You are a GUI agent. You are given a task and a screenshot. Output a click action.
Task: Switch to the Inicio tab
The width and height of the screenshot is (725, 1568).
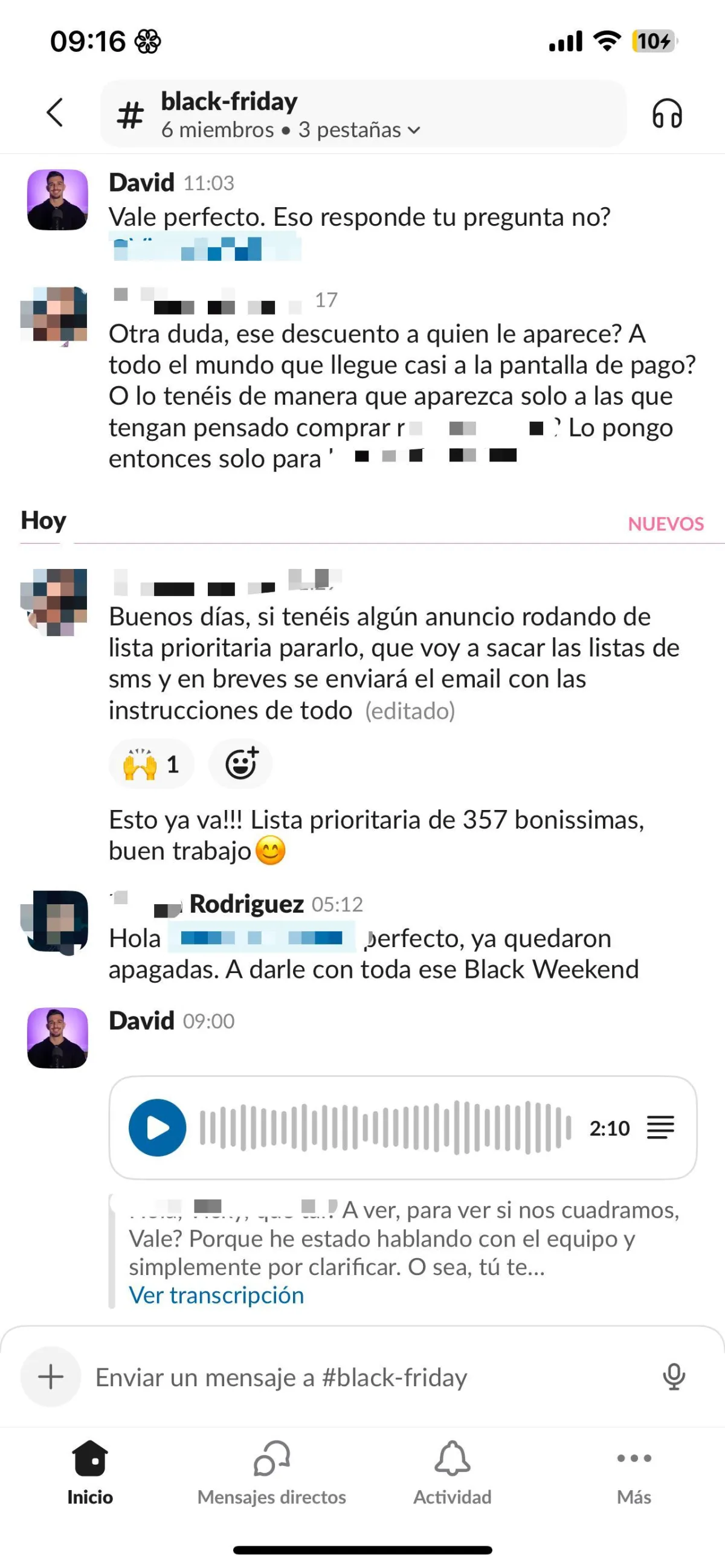coord(90,1473)
